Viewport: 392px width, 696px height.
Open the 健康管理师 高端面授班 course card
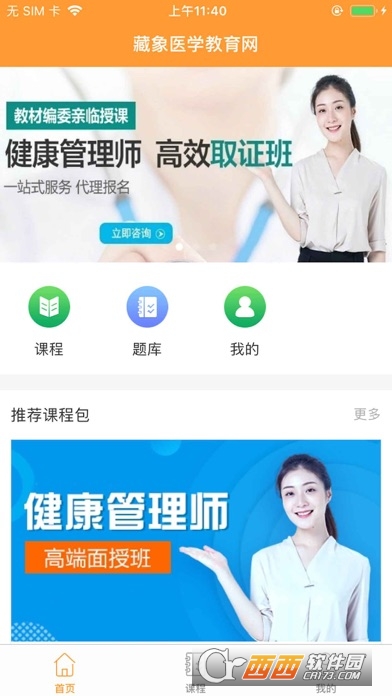(x=196, y=540)
